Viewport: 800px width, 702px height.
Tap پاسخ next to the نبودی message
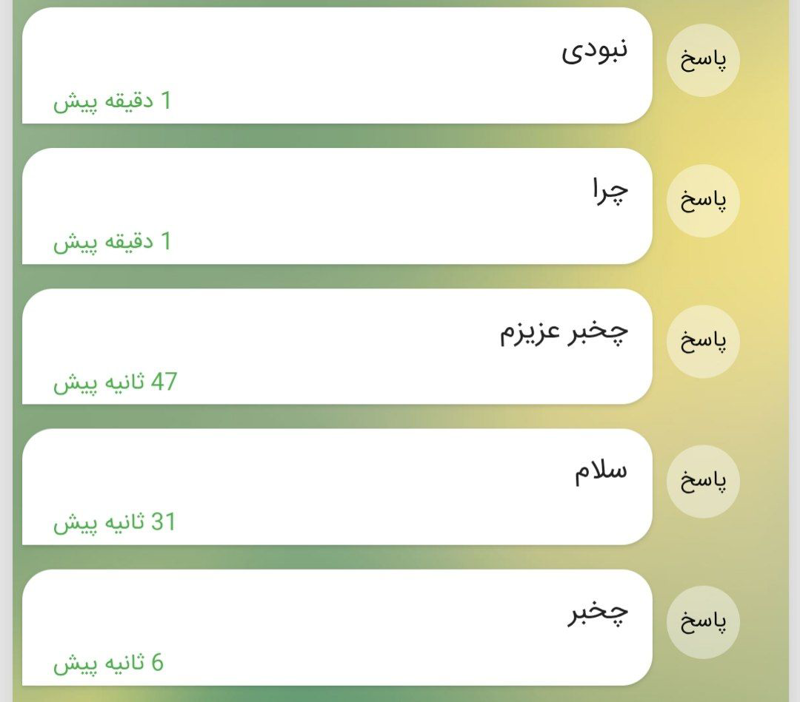pos(703,59)
